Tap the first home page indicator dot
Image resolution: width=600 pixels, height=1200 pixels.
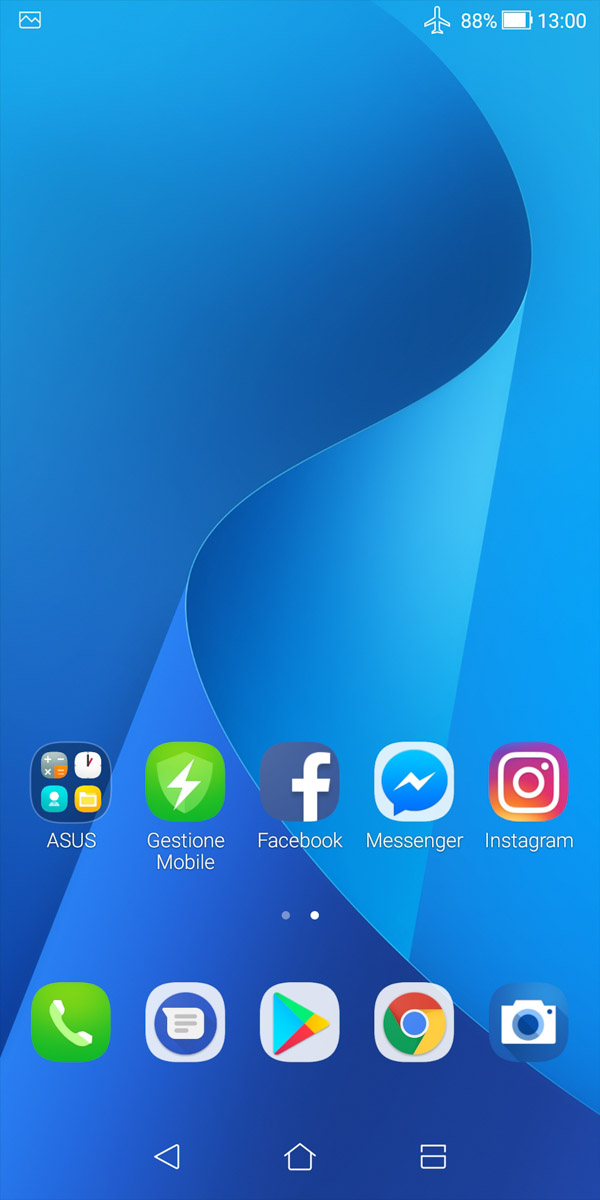point(286,915)
